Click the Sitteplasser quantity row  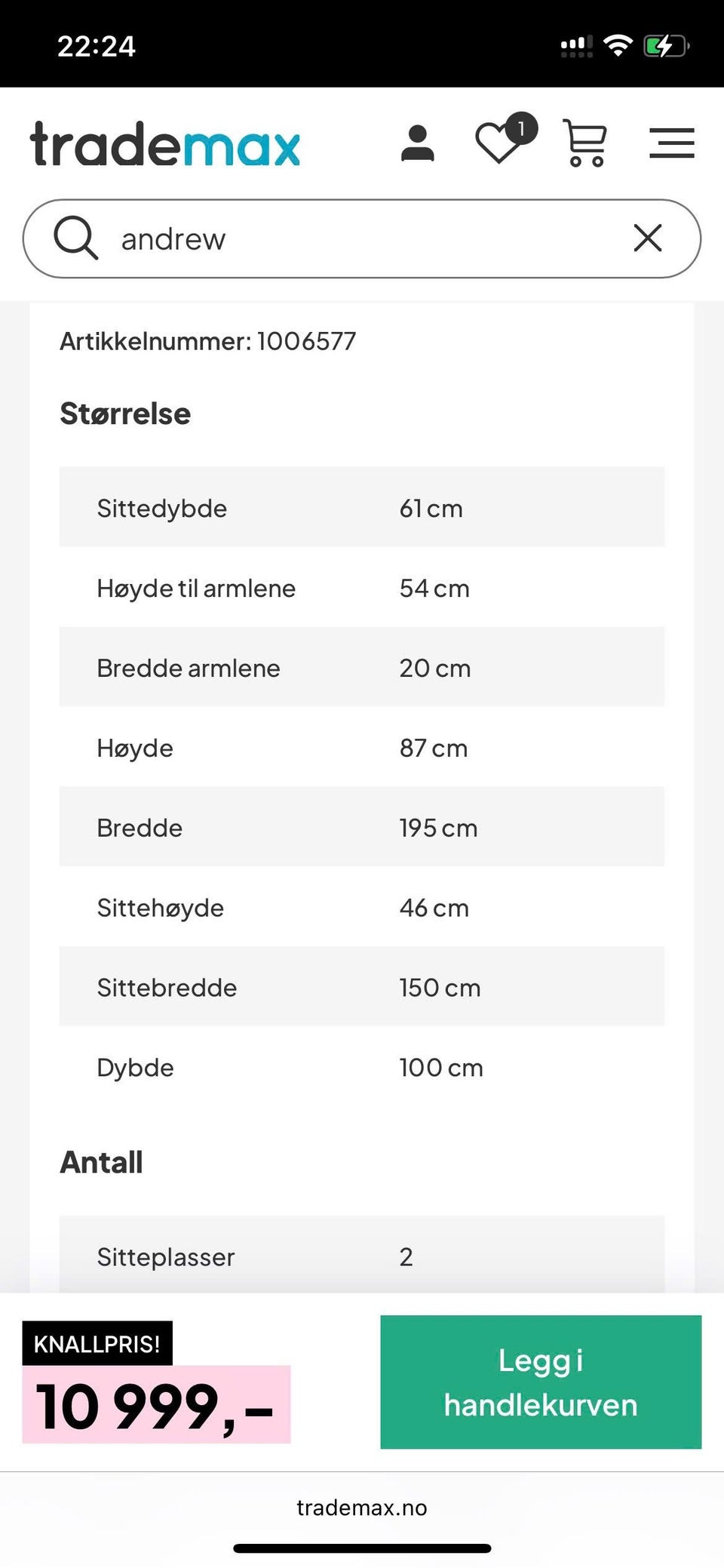point(360,1256)
